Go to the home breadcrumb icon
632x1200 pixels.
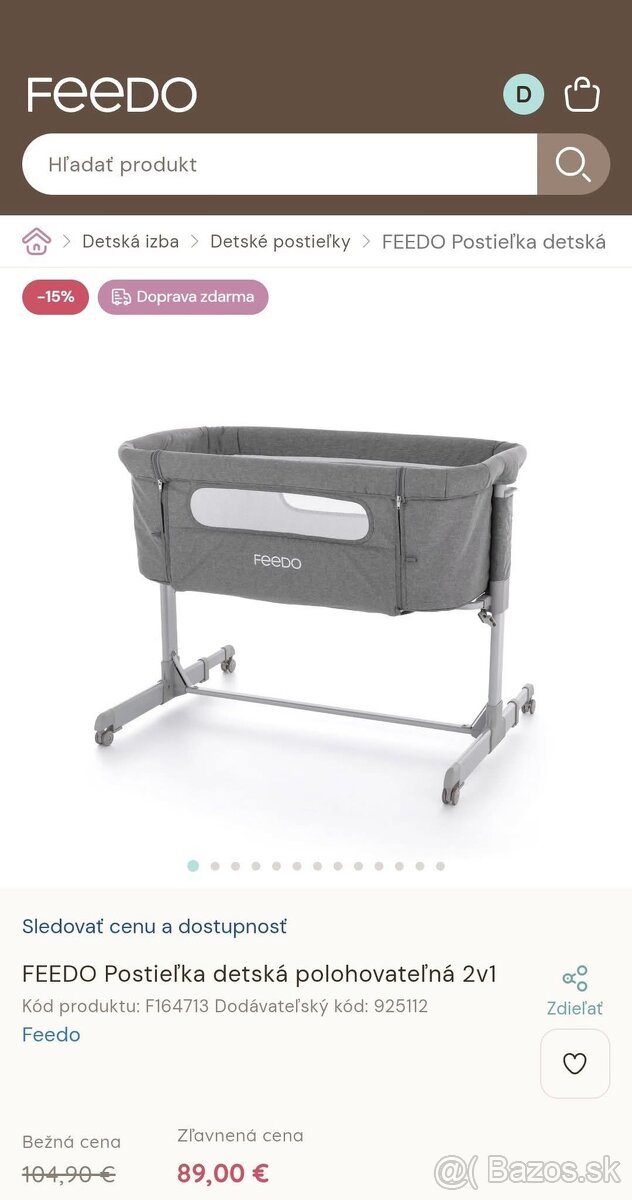coord(36,241)
